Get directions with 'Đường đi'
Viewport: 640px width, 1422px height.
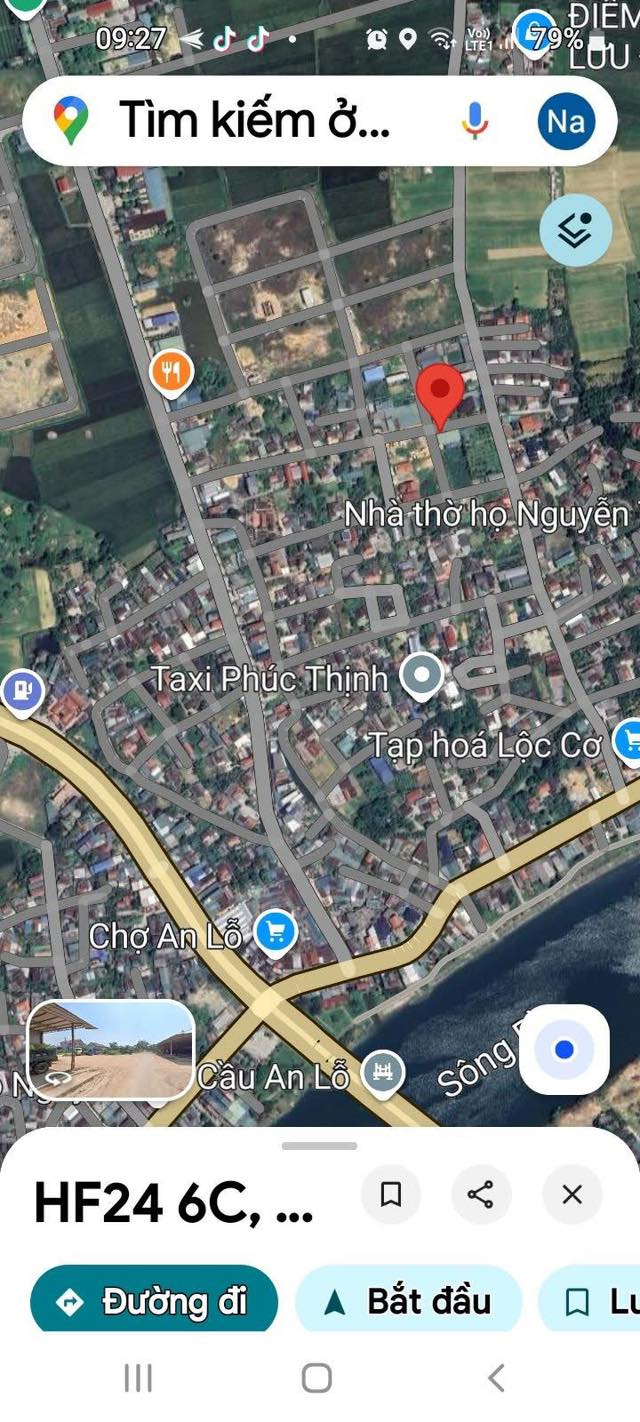[154, 1301]
